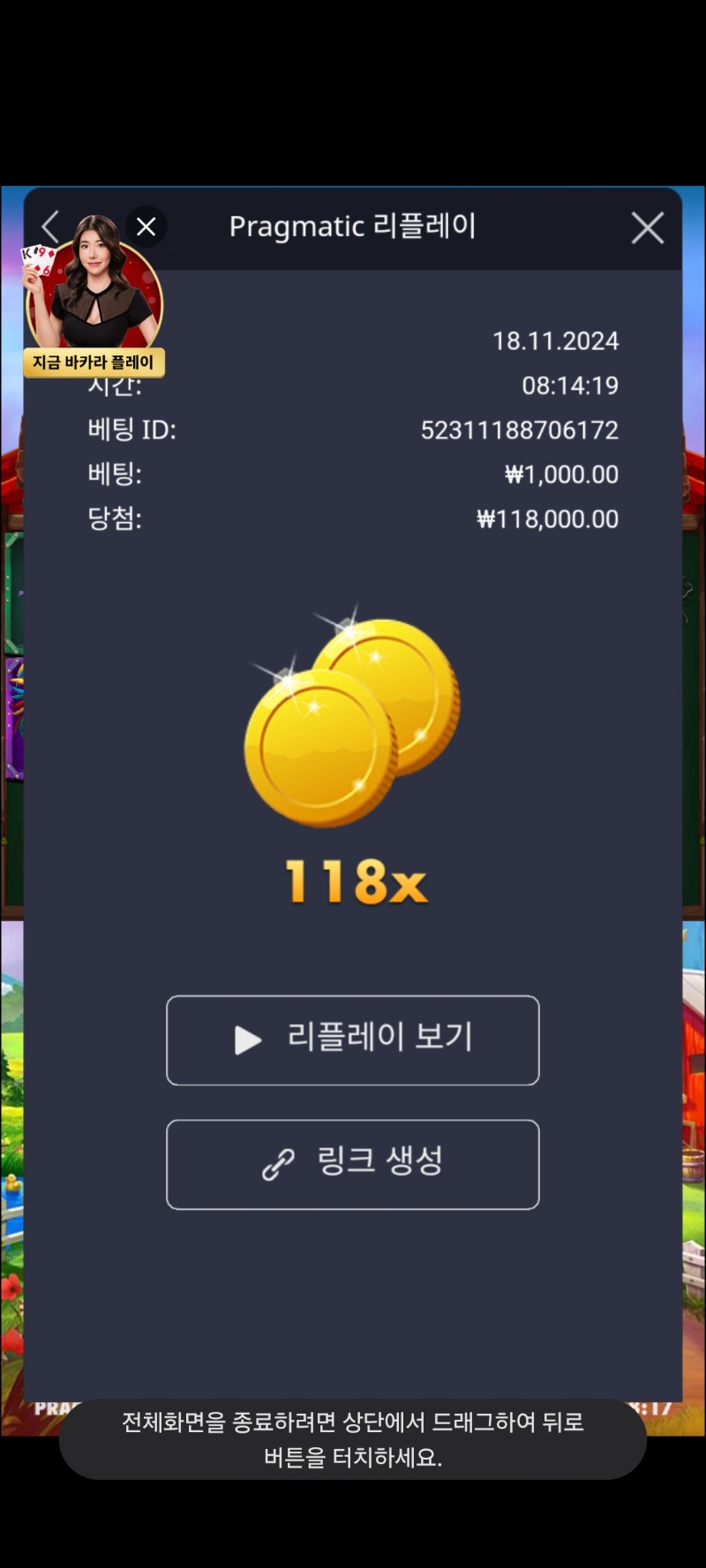
Task: Go back with the header arrow
Action: click(x=50, y=227)
